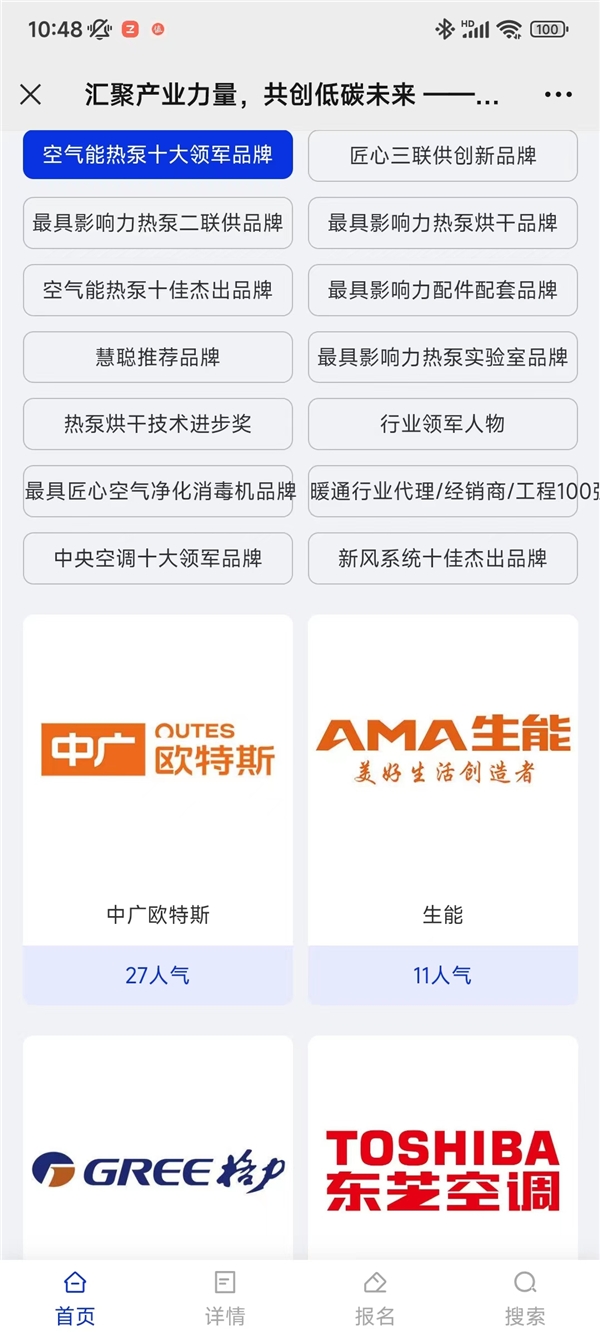Select the 空气能热泵十大领军品牌 category

158,155
